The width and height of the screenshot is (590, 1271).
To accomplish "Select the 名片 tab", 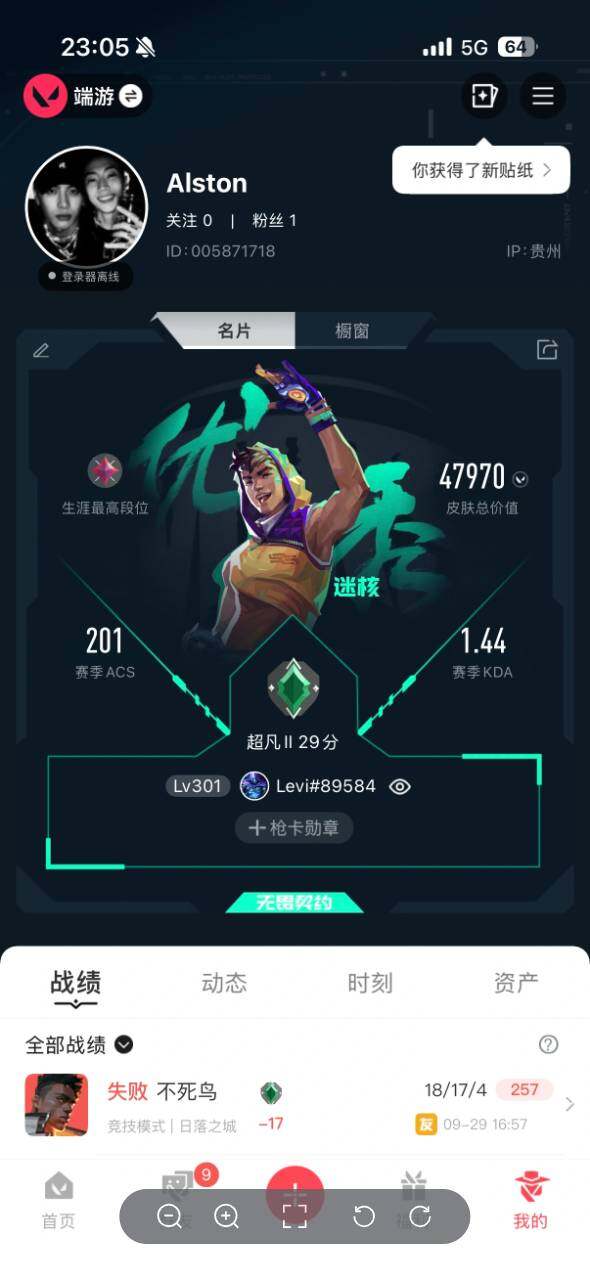I will click(234, 330).
